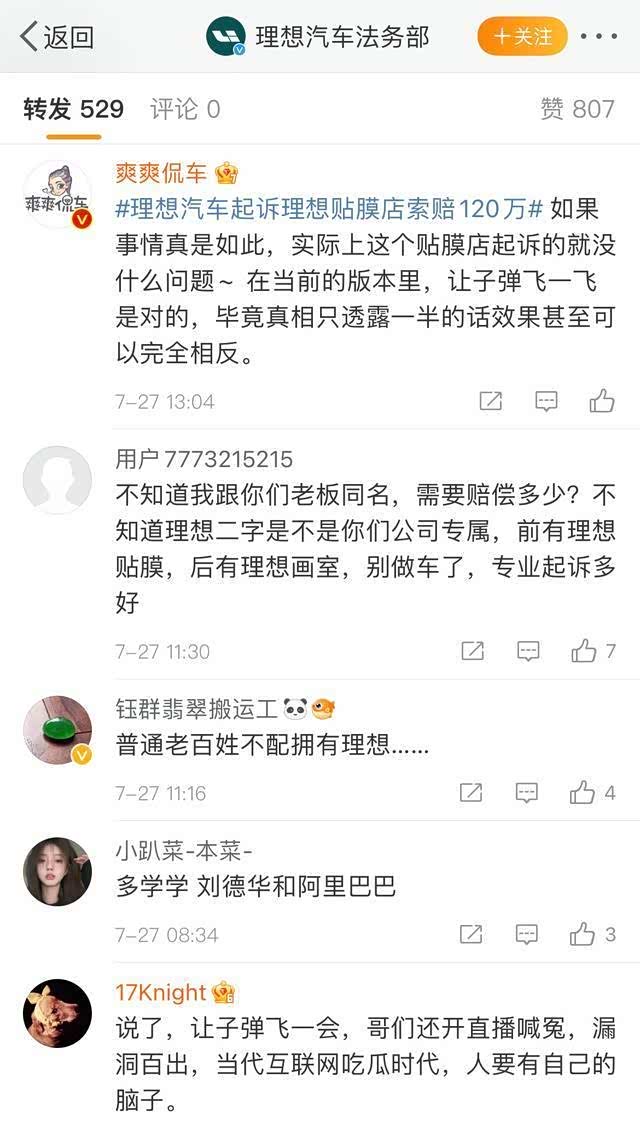Viewport: 640px width, 1126px height.
Task: Reply to 爽爽侃车's comment
Action: tap(546, 402)
